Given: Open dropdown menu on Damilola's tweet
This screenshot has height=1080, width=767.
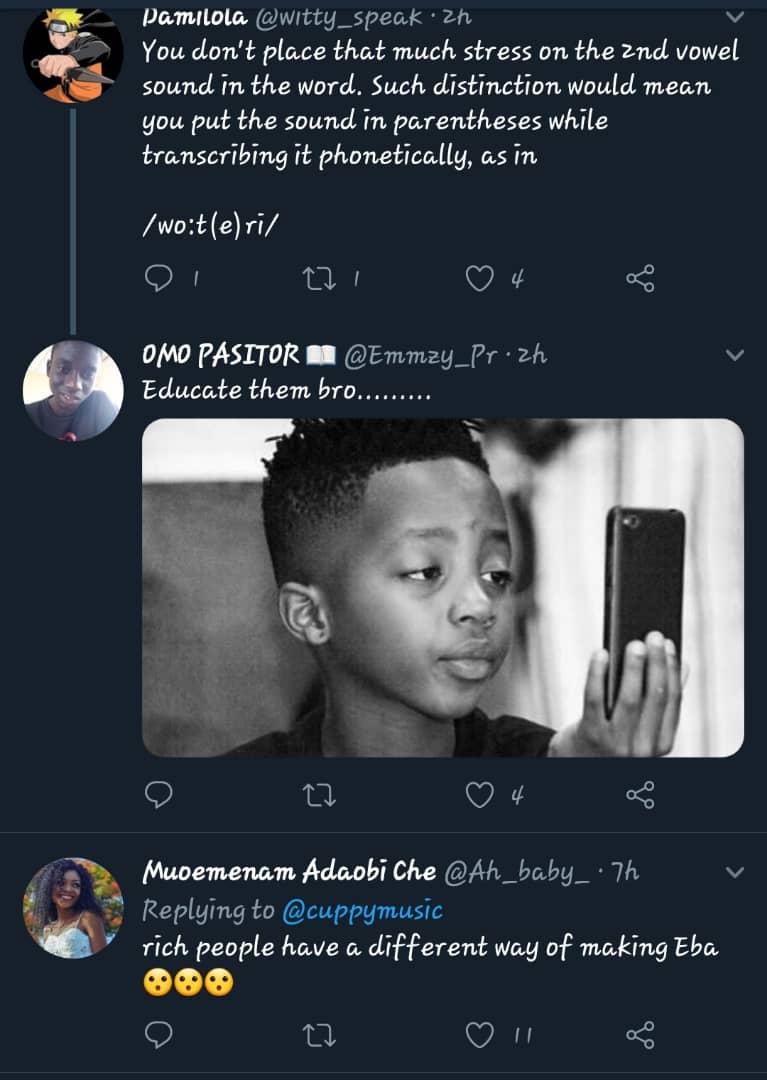Looking at the screenshot, I should coord(735,17).
